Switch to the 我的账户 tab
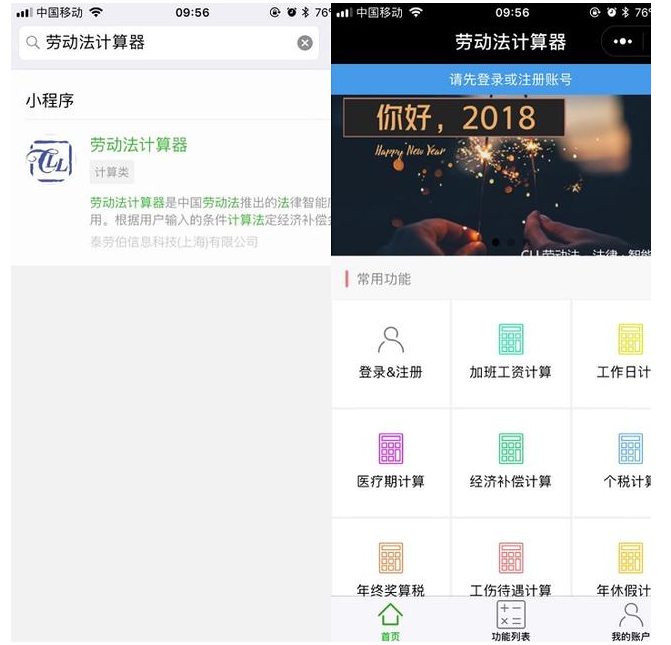 pyautogui.click(x=631, y=621)
